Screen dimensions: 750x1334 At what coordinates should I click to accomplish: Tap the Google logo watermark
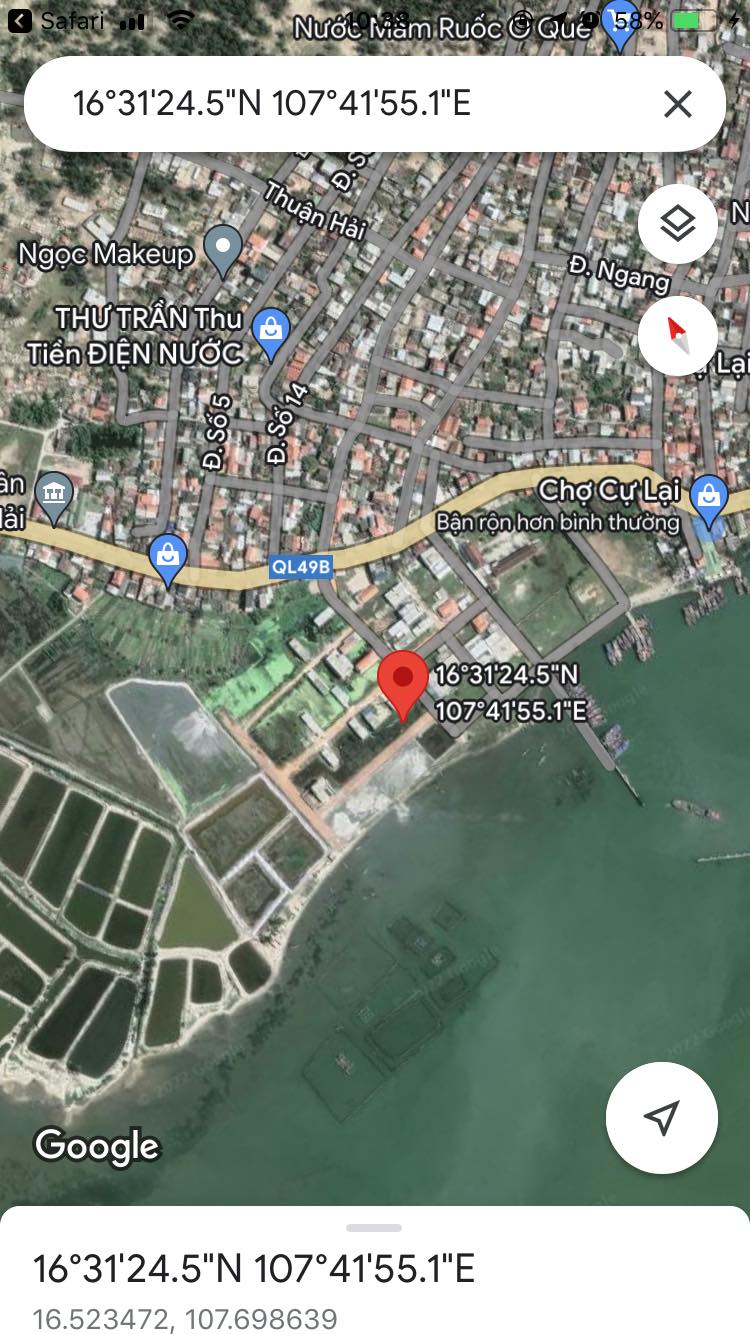click(95, 1146)
